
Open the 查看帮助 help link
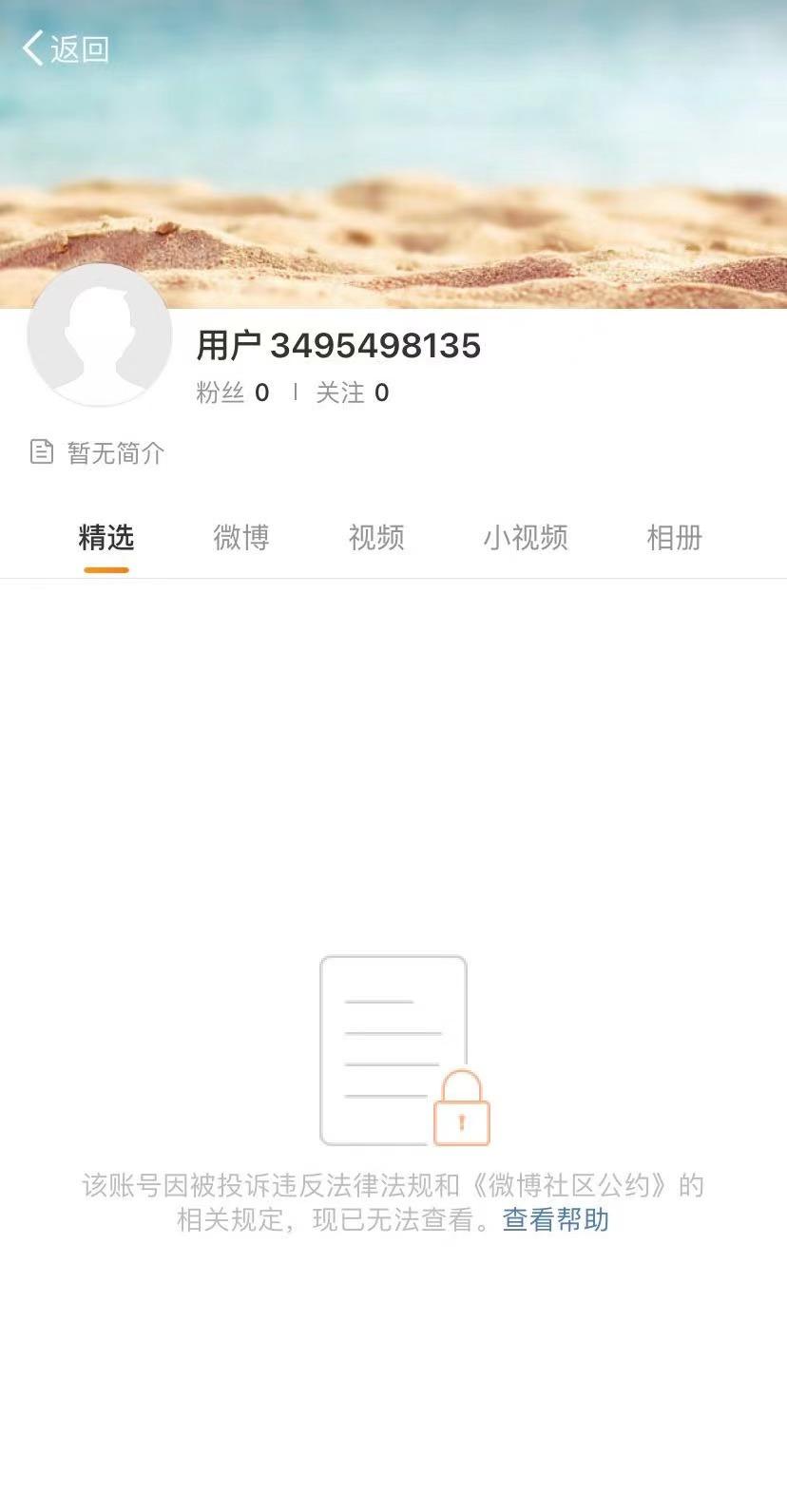click(x=554, y=1220)
